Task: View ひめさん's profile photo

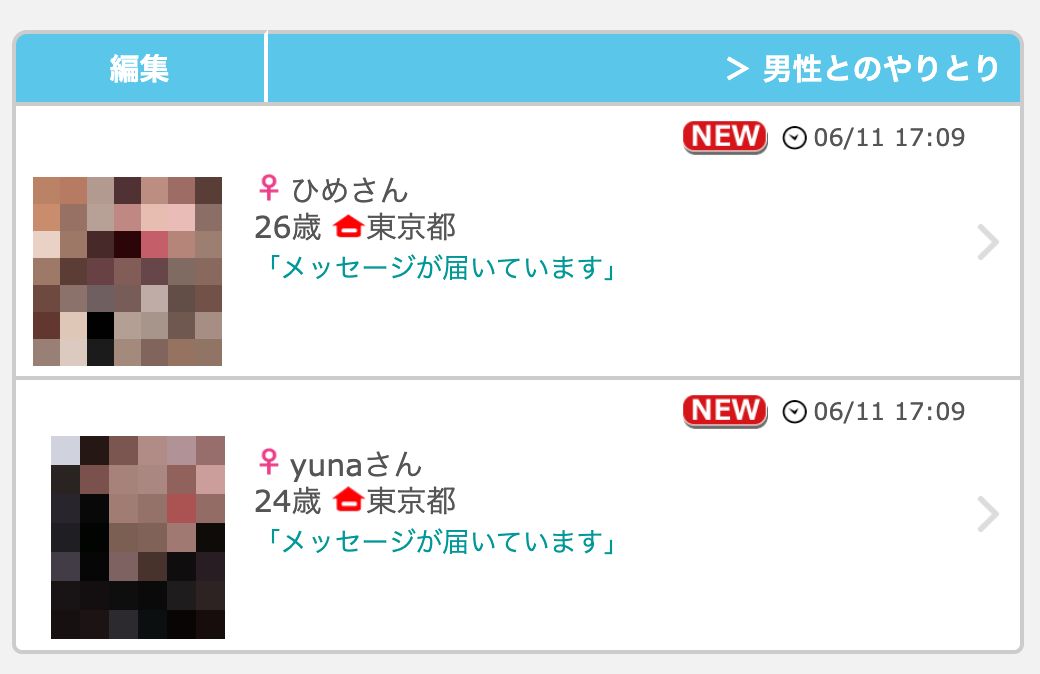Action: (x=127, y=271)
